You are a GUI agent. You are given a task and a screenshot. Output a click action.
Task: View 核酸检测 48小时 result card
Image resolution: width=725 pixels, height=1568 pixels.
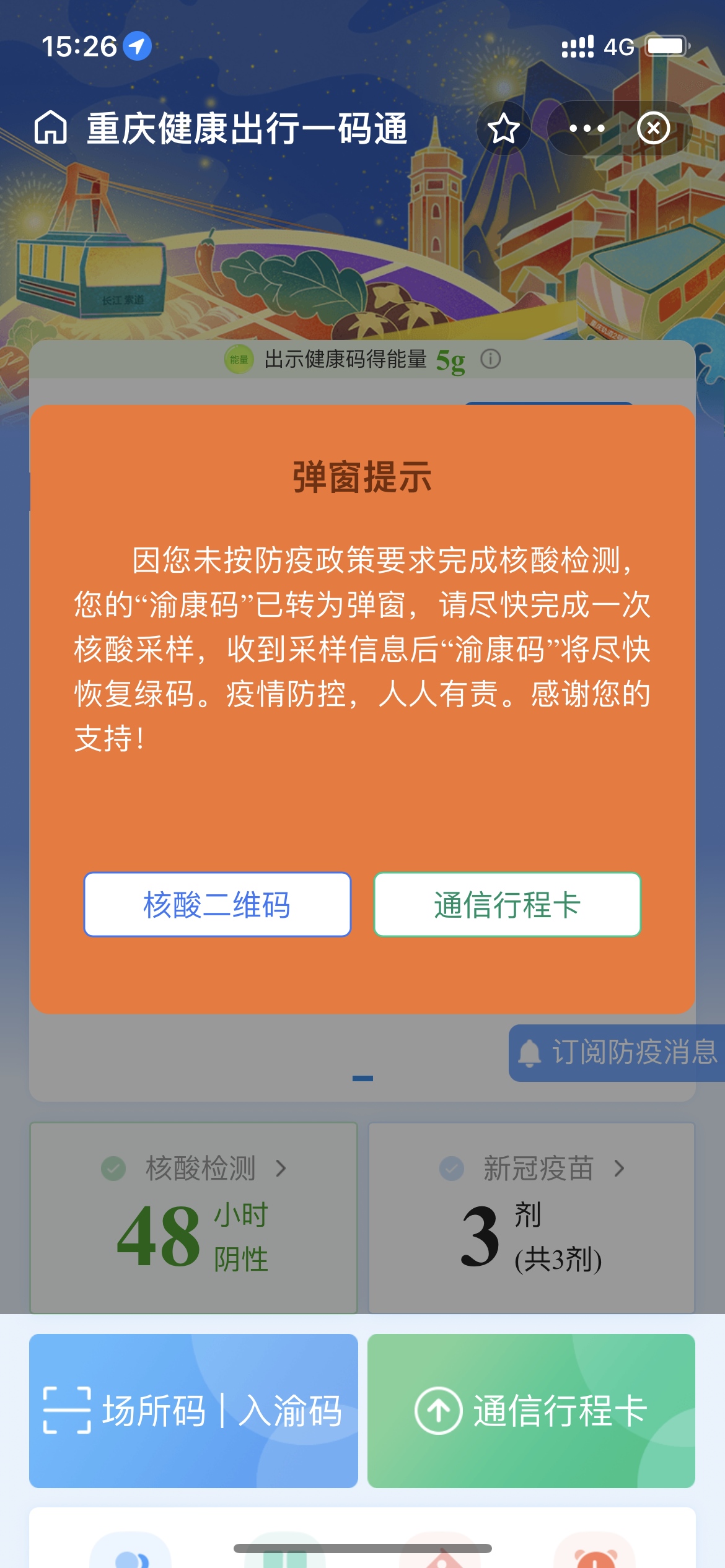pyautogui.click(x=194, y=1217)
